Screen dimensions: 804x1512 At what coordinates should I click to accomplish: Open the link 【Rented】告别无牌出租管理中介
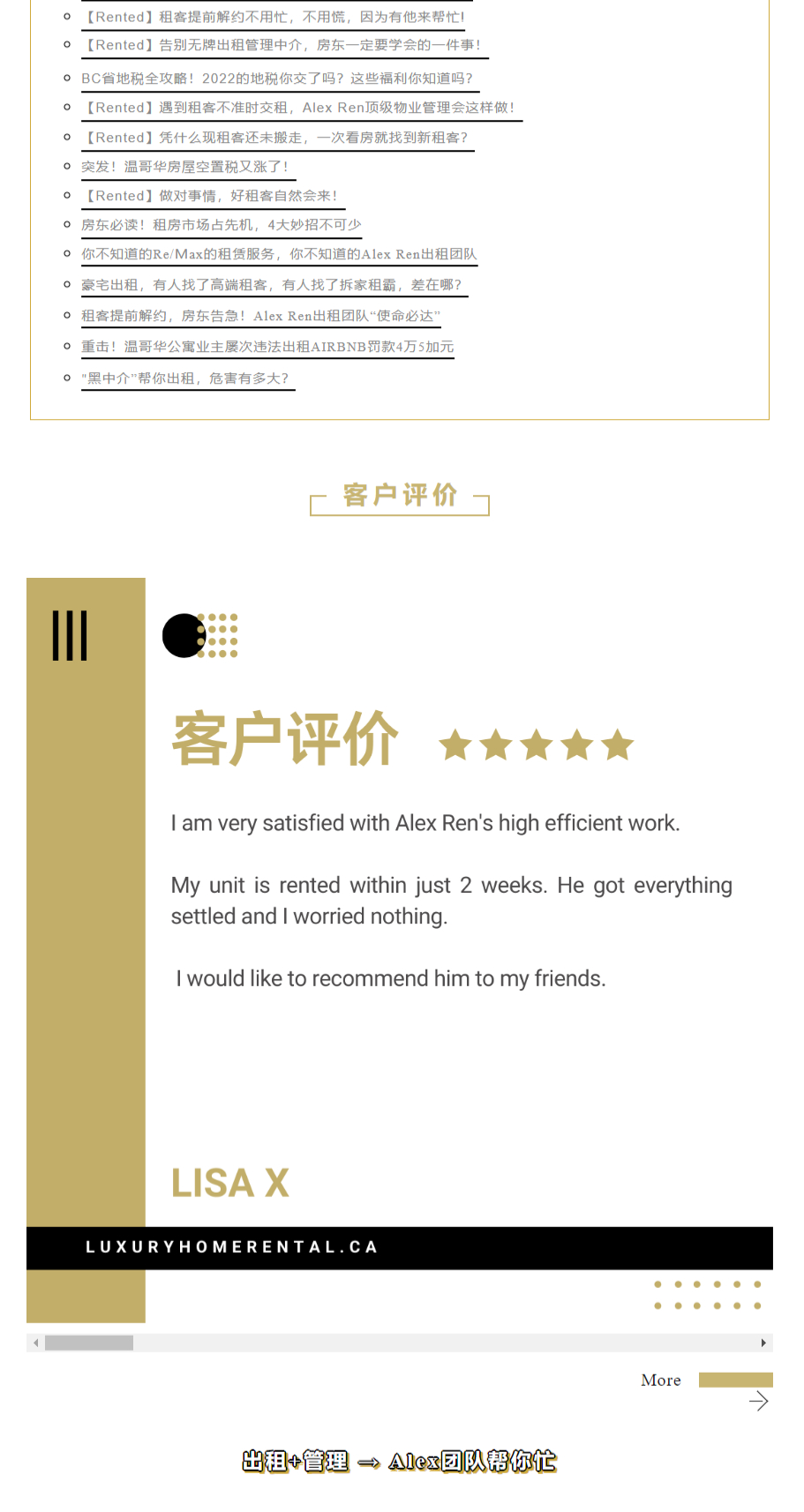click(x=281, y=45)
